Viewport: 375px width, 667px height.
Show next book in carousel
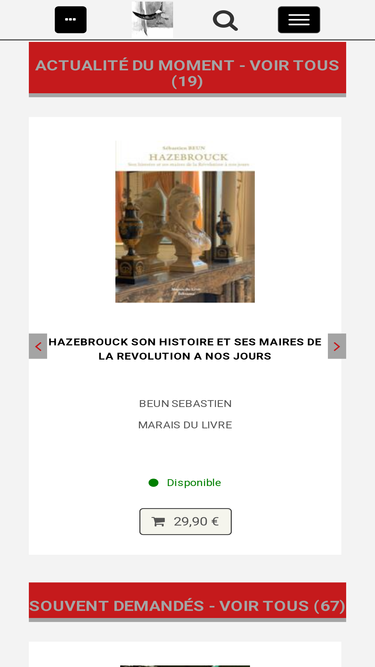pyautogui.click(x=337, y=346)
